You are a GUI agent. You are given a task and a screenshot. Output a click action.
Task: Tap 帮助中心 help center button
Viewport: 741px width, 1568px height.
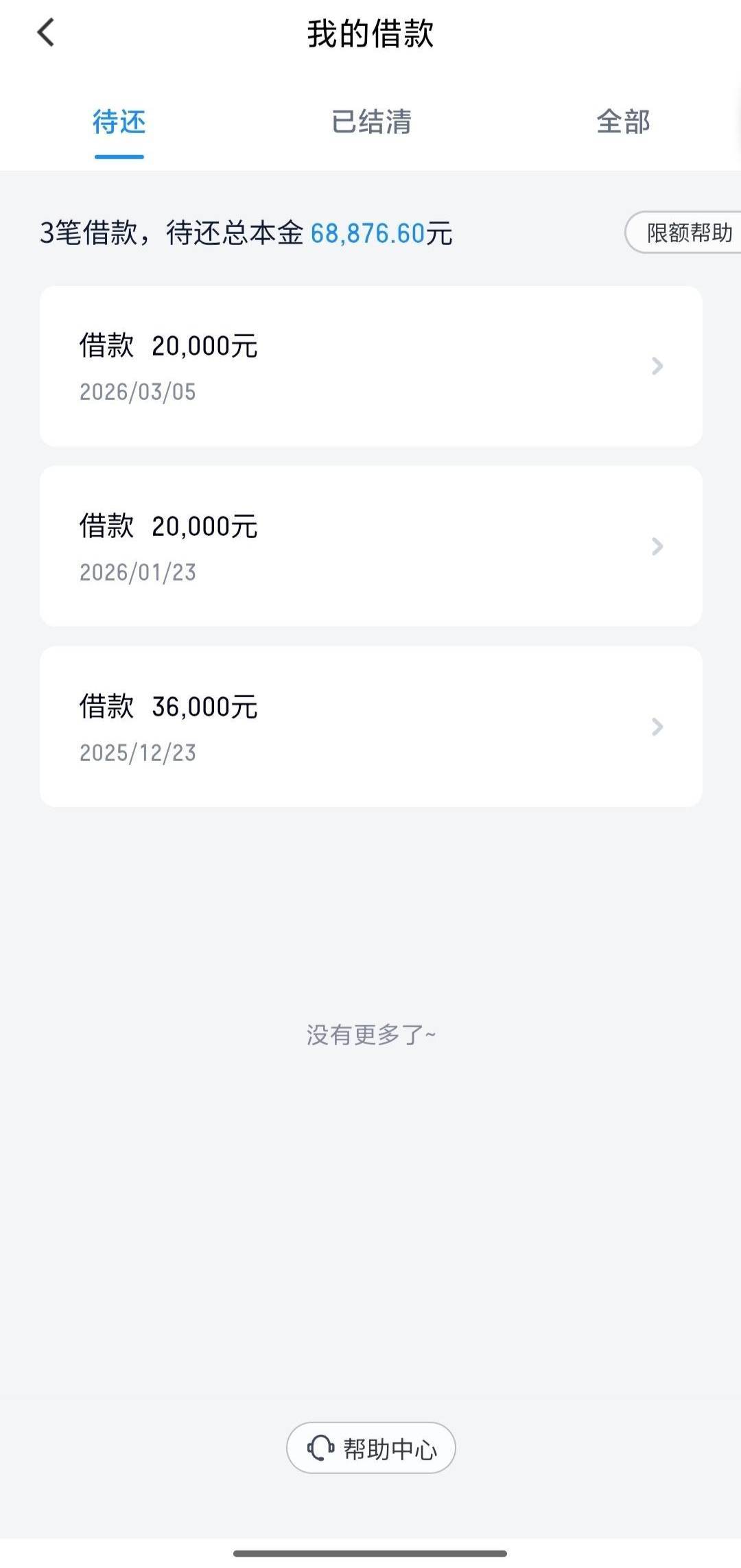(371, 1448)
